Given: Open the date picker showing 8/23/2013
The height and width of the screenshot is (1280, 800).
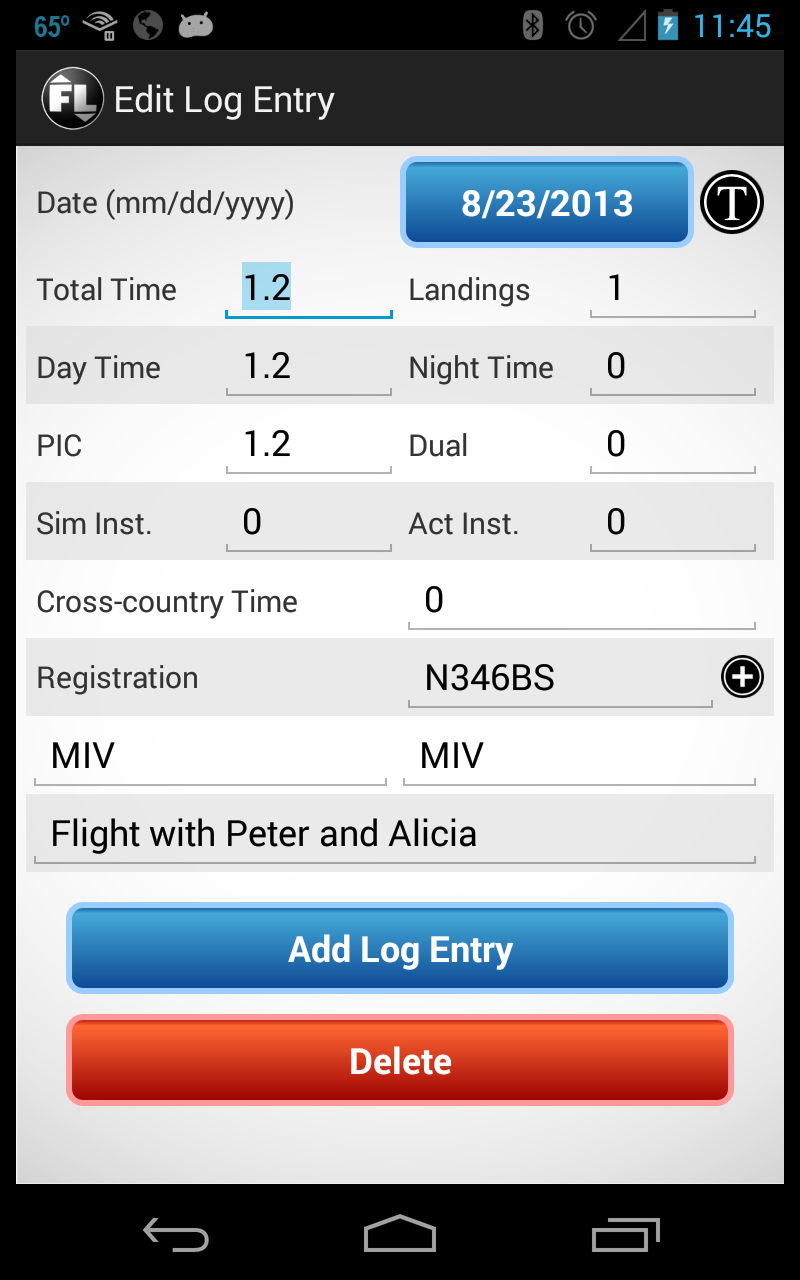Looking at the screenshot, I should click(546, 202).
